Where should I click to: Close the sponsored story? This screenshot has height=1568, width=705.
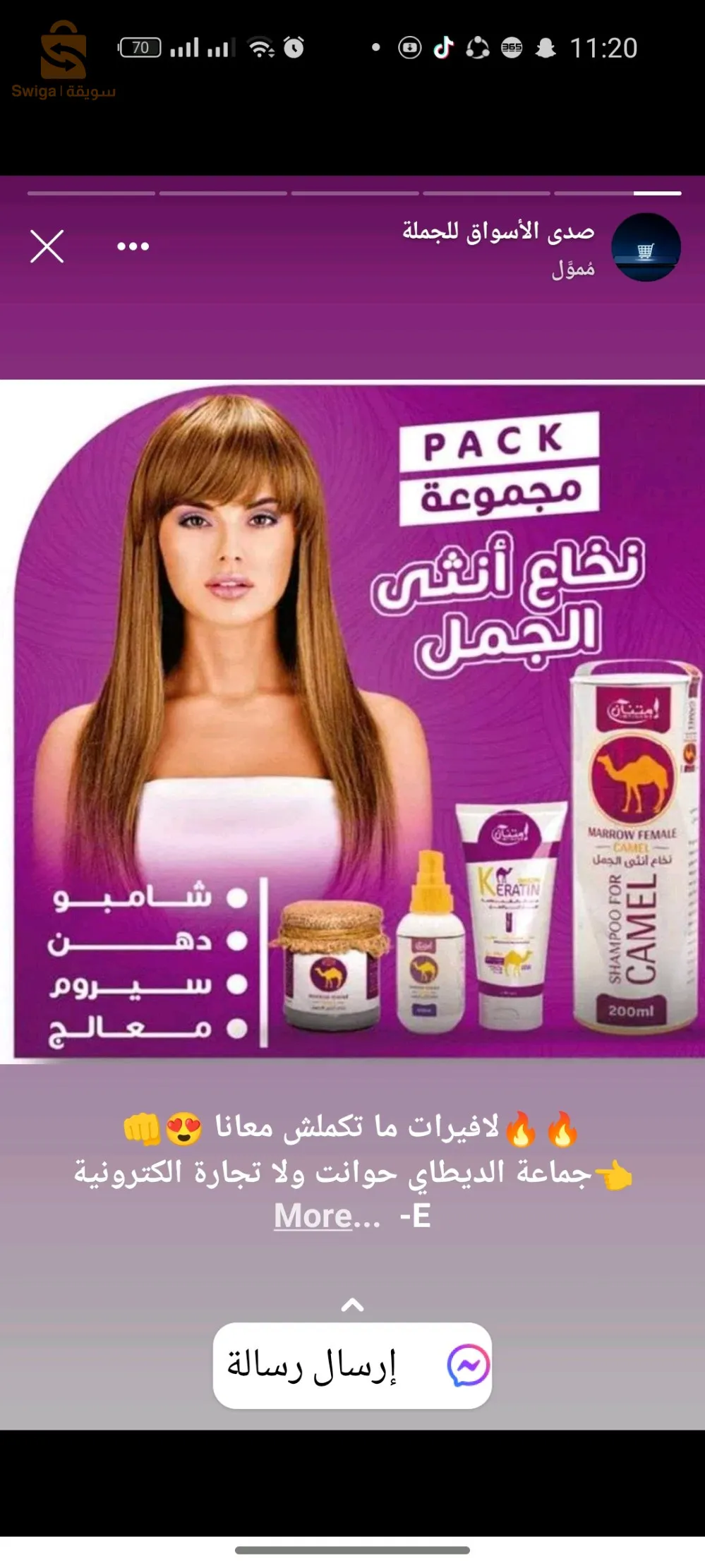click(47, 246)
